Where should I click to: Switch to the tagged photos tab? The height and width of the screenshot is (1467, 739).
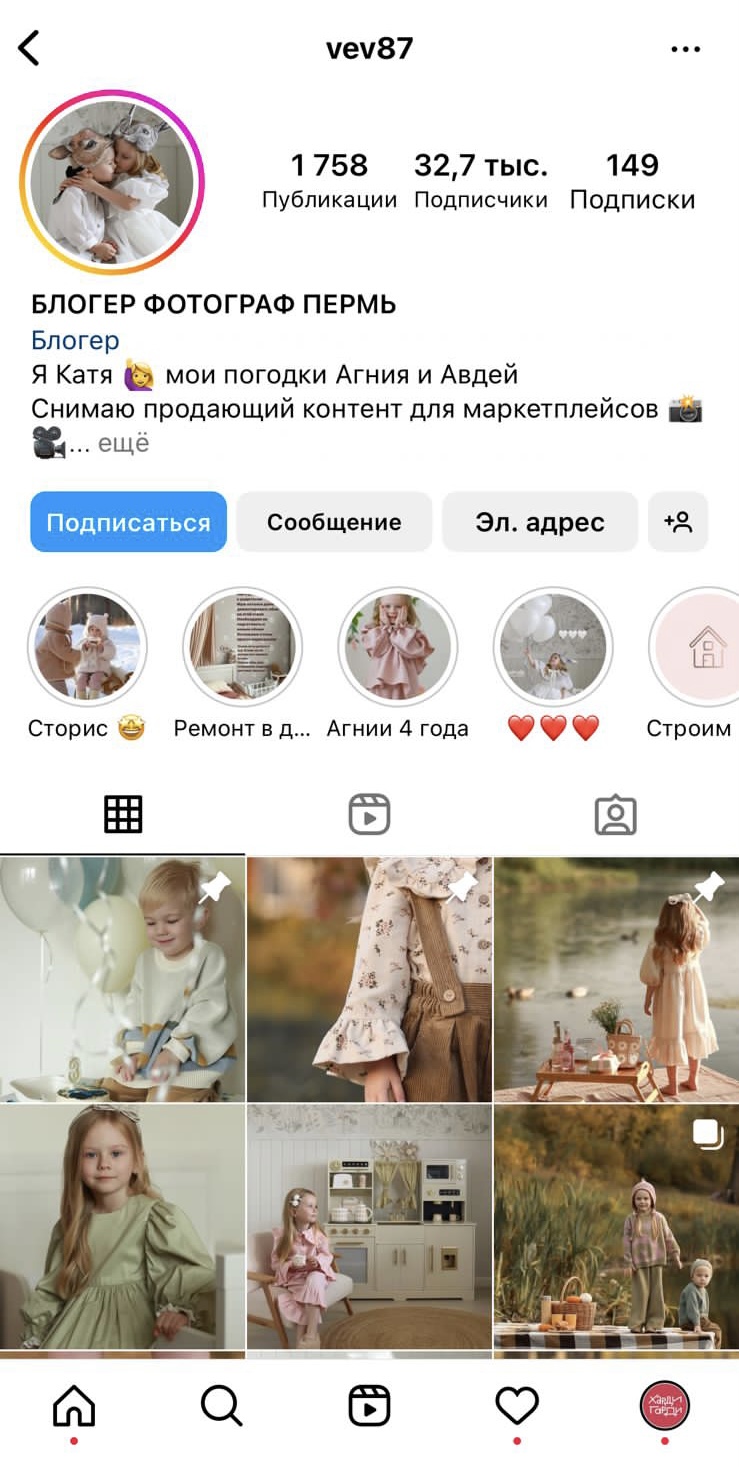click(x=615, y=815)
